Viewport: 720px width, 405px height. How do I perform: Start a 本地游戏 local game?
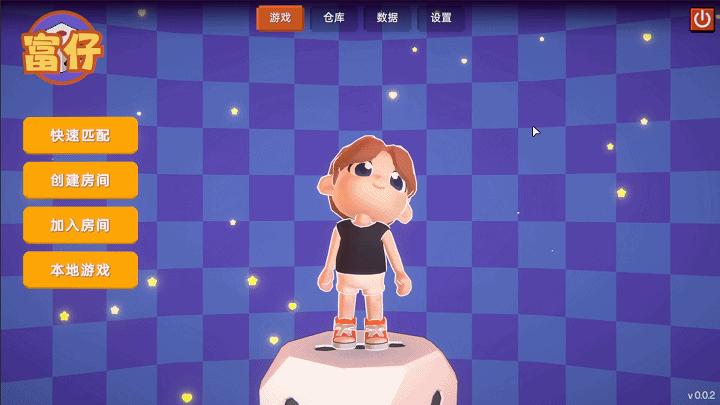tap(80, 270)
